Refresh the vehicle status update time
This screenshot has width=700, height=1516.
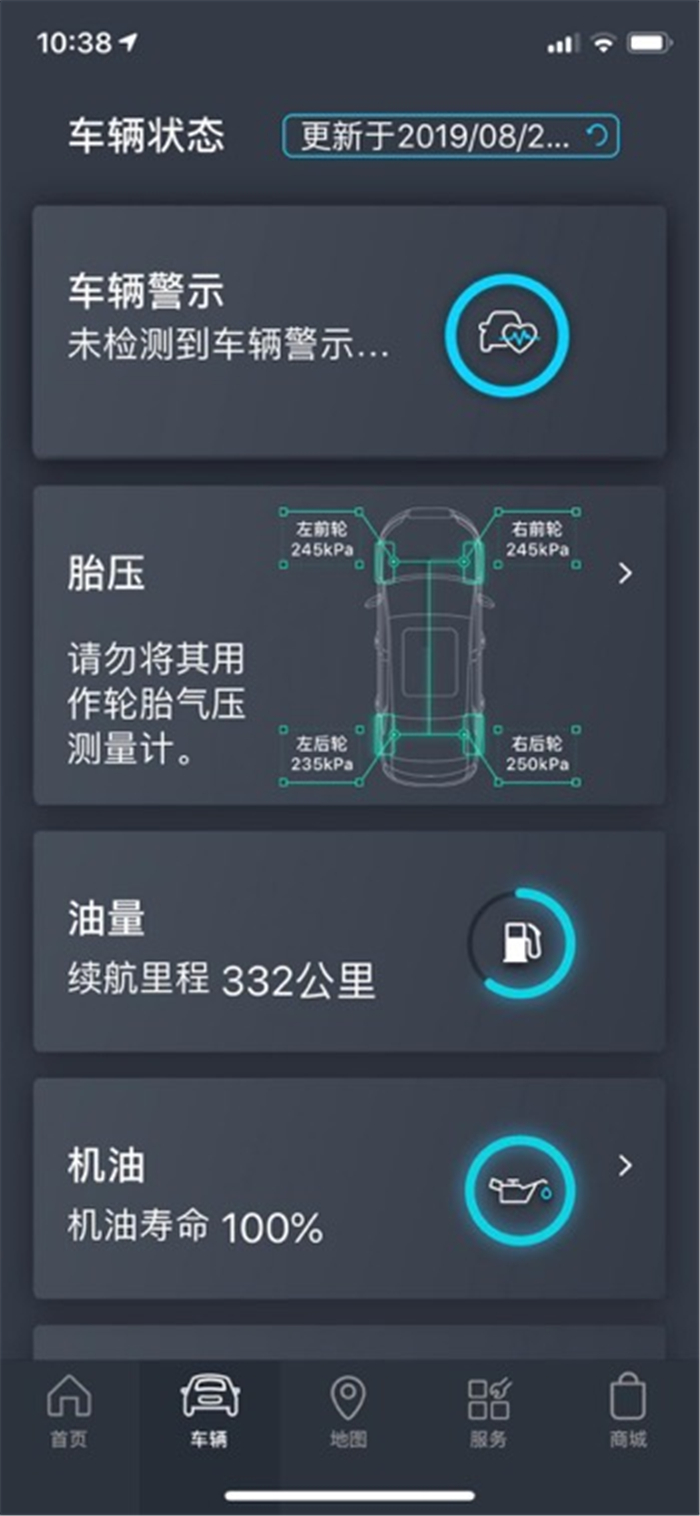click(x=597, y=137)
